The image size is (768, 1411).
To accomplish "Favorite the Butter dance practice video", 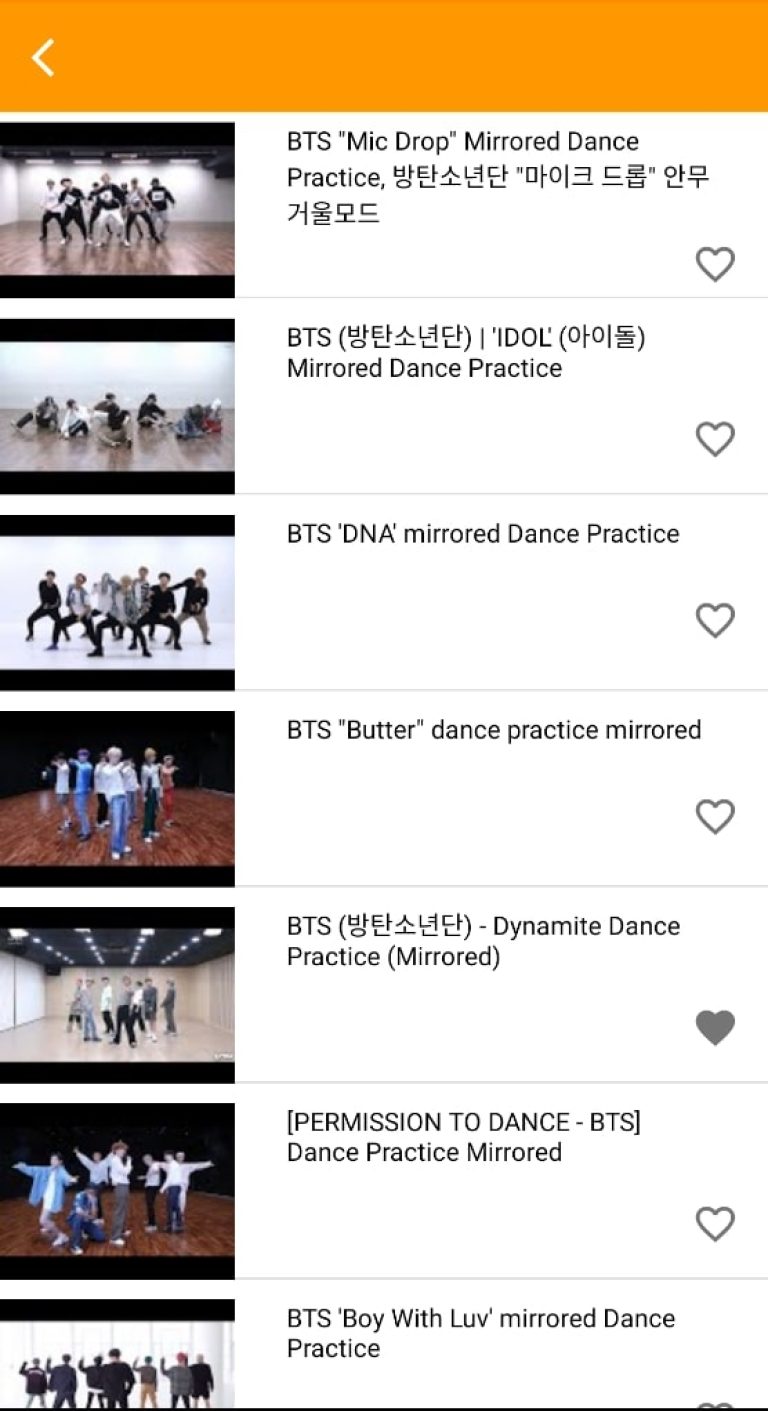I will coord(716,817).
